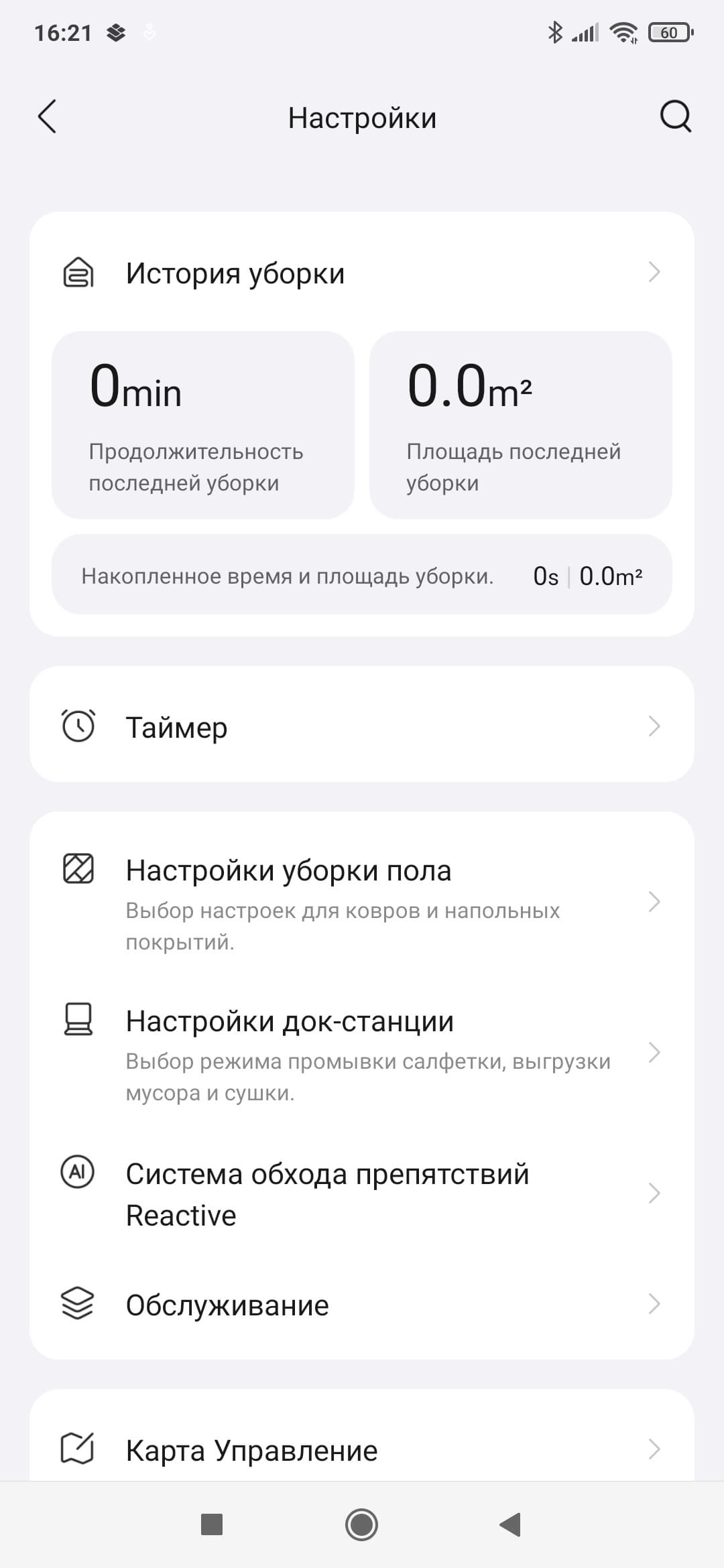The image size is (724, 1568).
Task: Open recent apps from the navigation bar
Action: point(212,1524)
